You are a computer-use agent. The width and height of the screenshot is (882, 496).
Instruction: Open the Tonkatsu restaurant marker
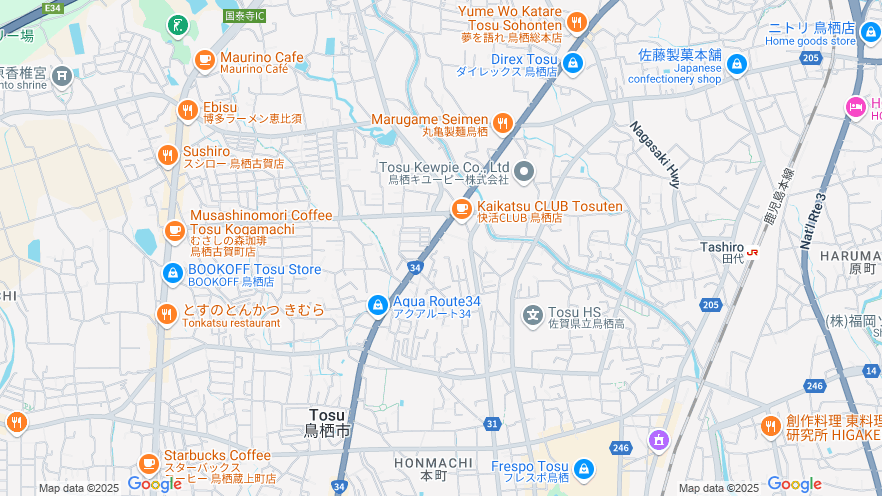pos(167,314)
